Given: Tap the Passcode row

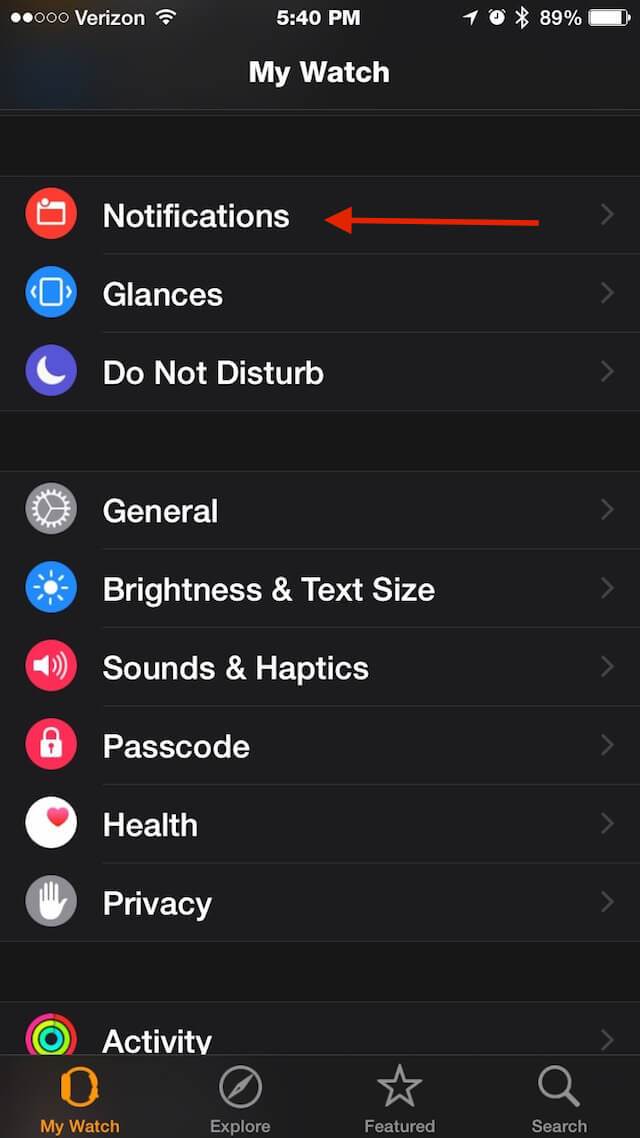Looking at the screenshot, I should (320, 746).
